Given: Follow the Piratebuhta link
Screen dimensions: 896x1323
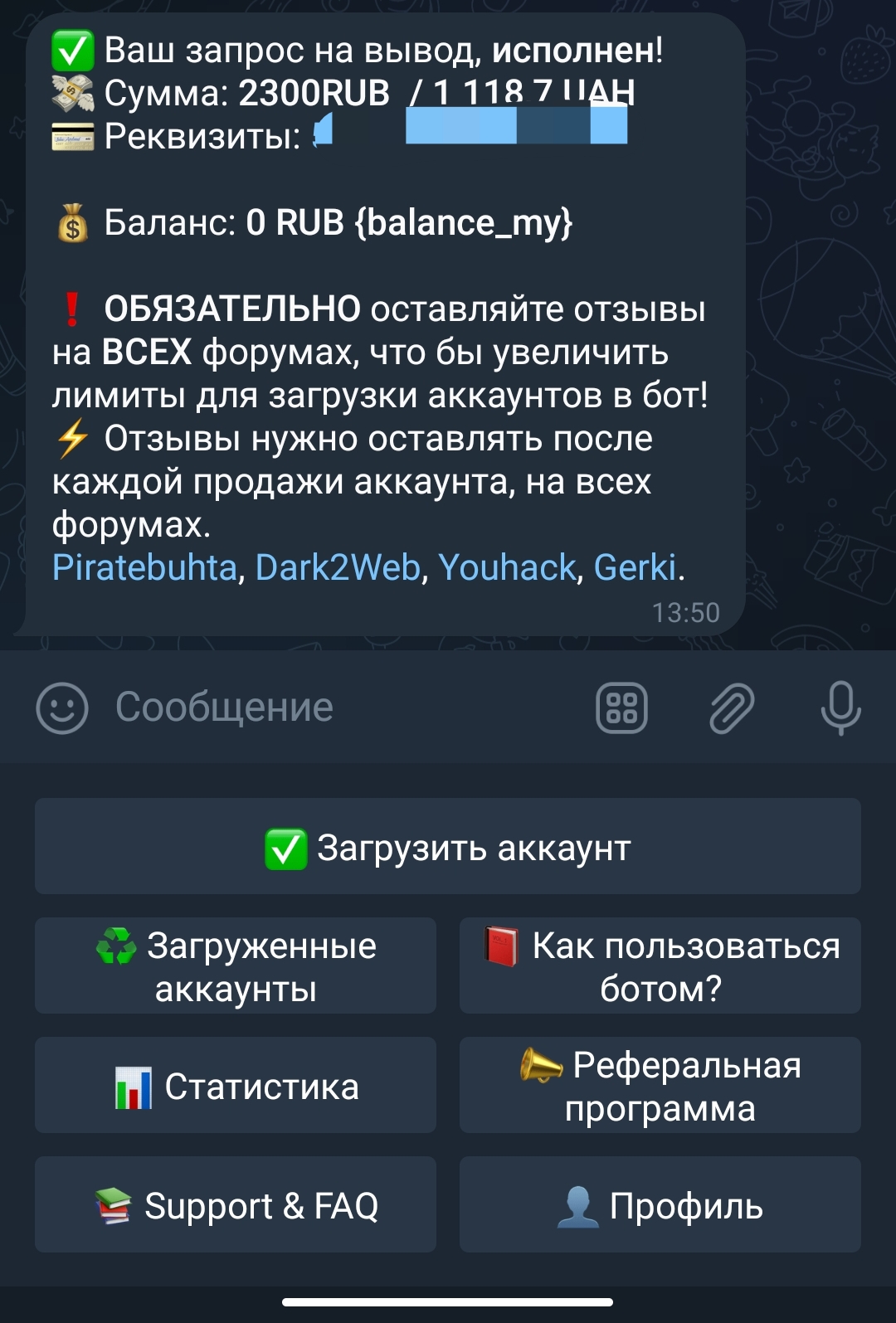Looking at the screenshot, I should click(x=145, y=568).
